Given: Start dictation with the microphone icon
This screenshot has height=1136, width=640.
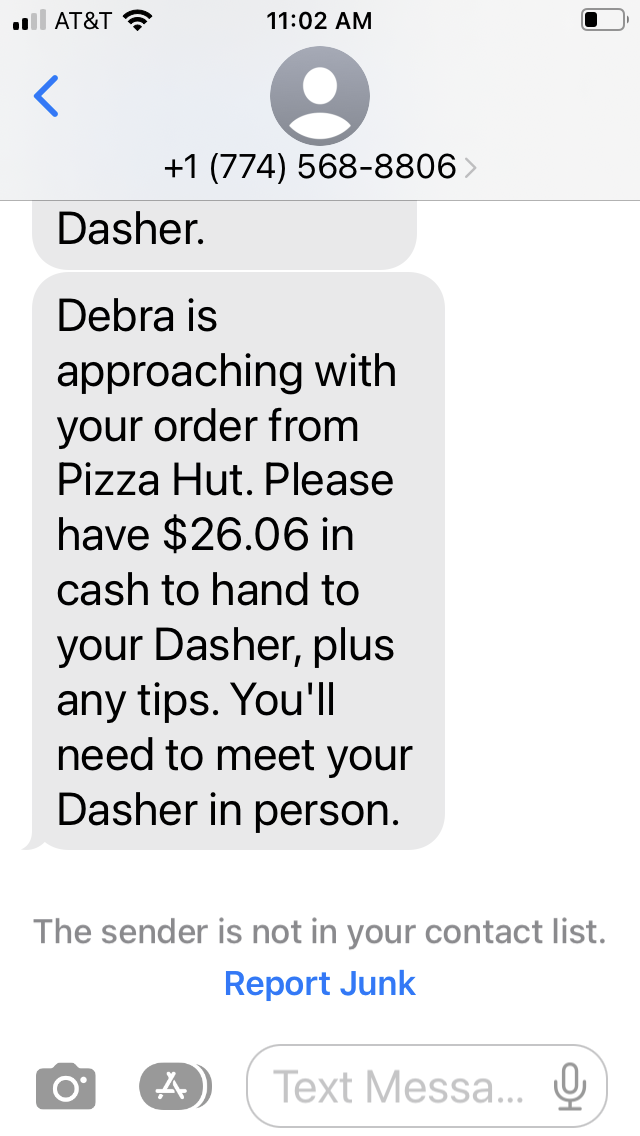Looking at the screenshot, I should pos(570,1086).
